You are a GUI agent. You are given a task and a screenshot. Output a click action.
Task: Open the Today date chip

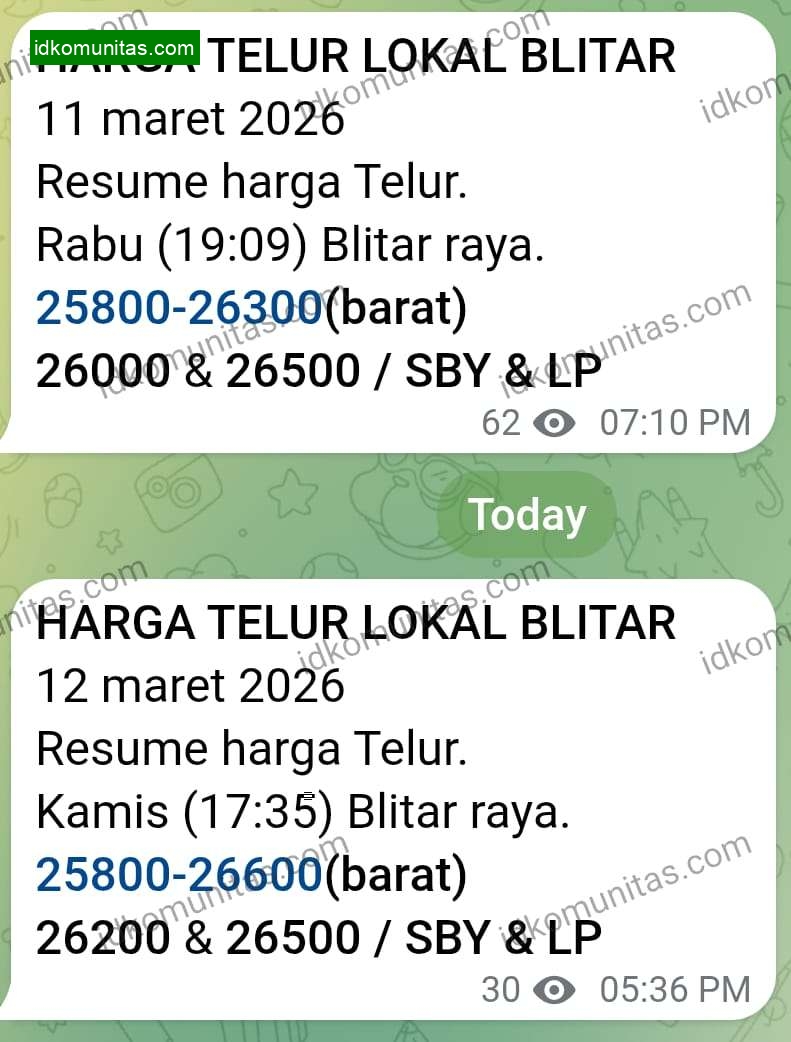tap(527, 515)
